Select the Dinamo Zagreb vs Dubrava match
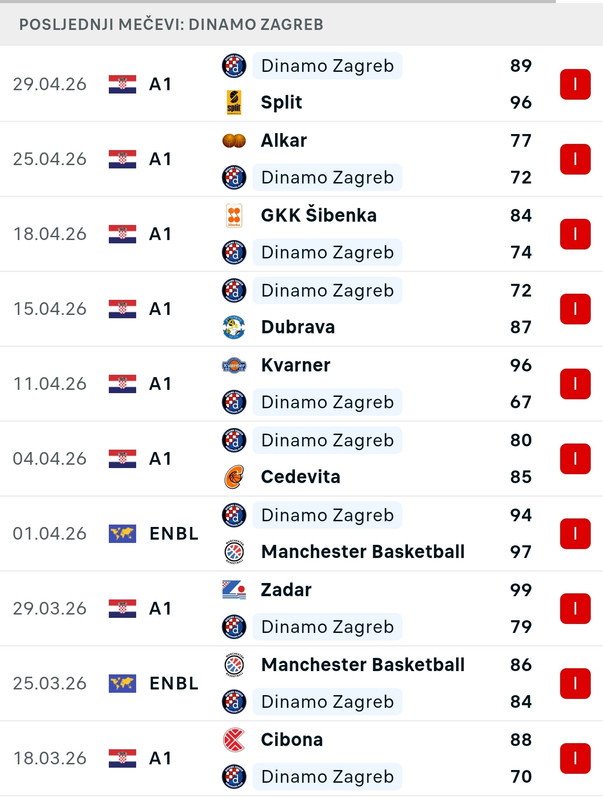The width and height of the screenshot is (603, 799). click(x=300, y=309)
